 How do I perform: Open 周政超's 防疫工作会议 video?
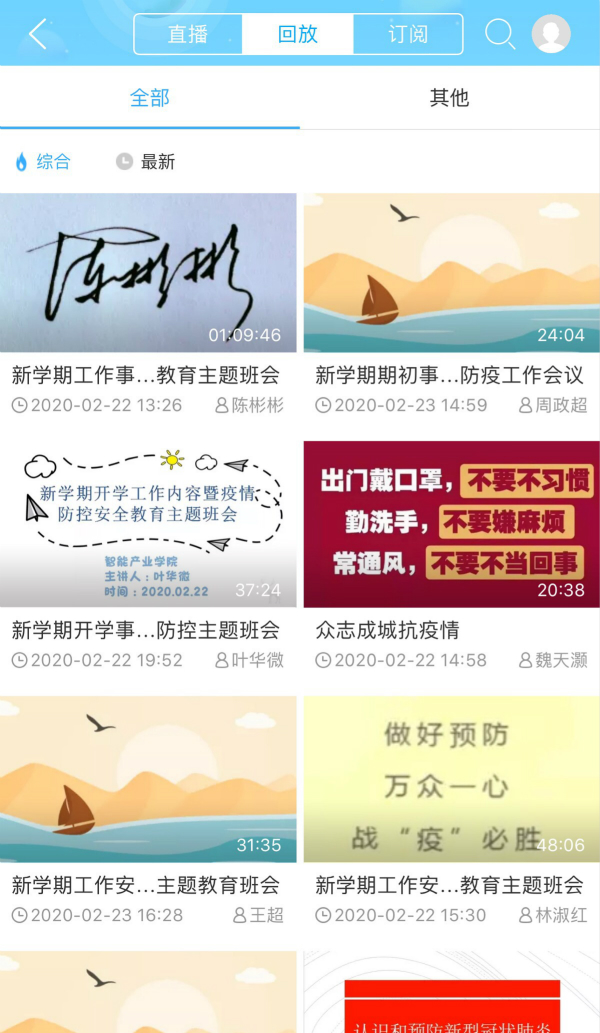click(x=452, y=273)
